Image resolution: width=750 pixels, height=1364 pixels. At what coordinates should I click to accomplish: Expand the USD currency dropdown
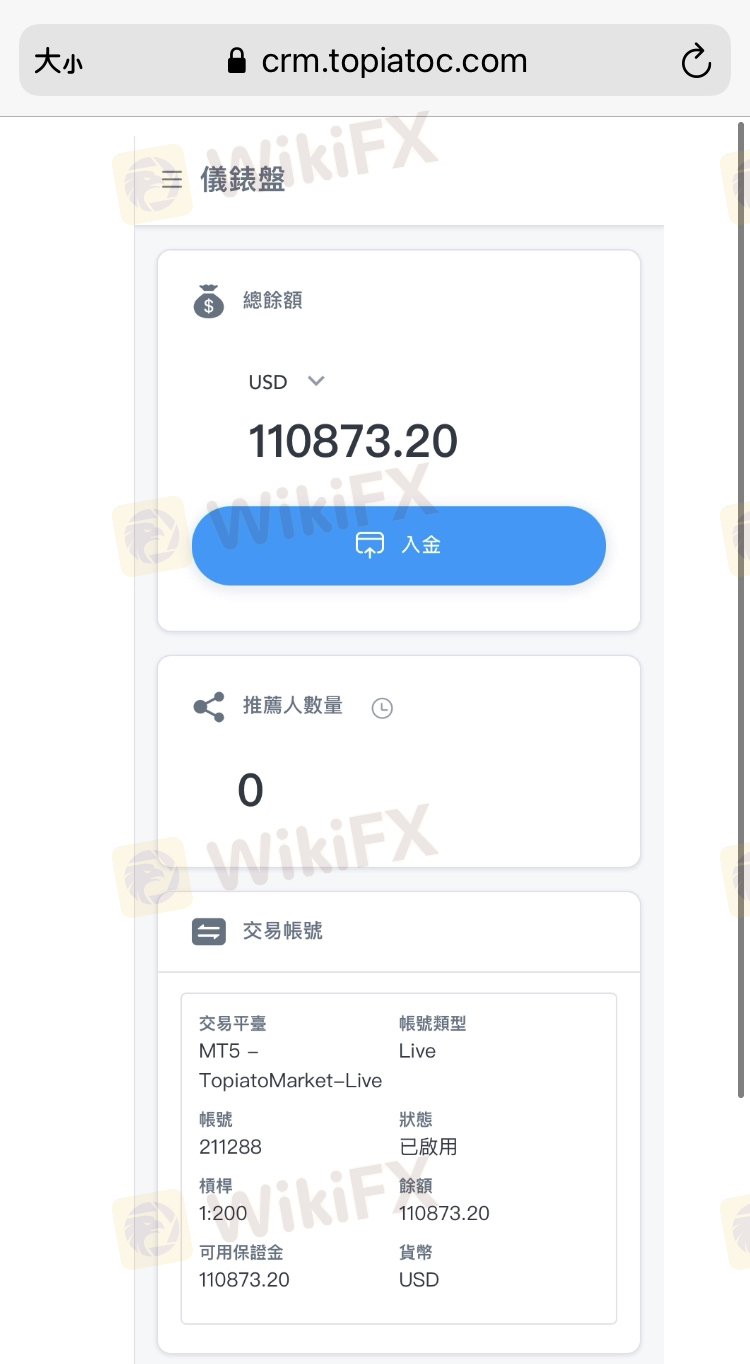287,382
